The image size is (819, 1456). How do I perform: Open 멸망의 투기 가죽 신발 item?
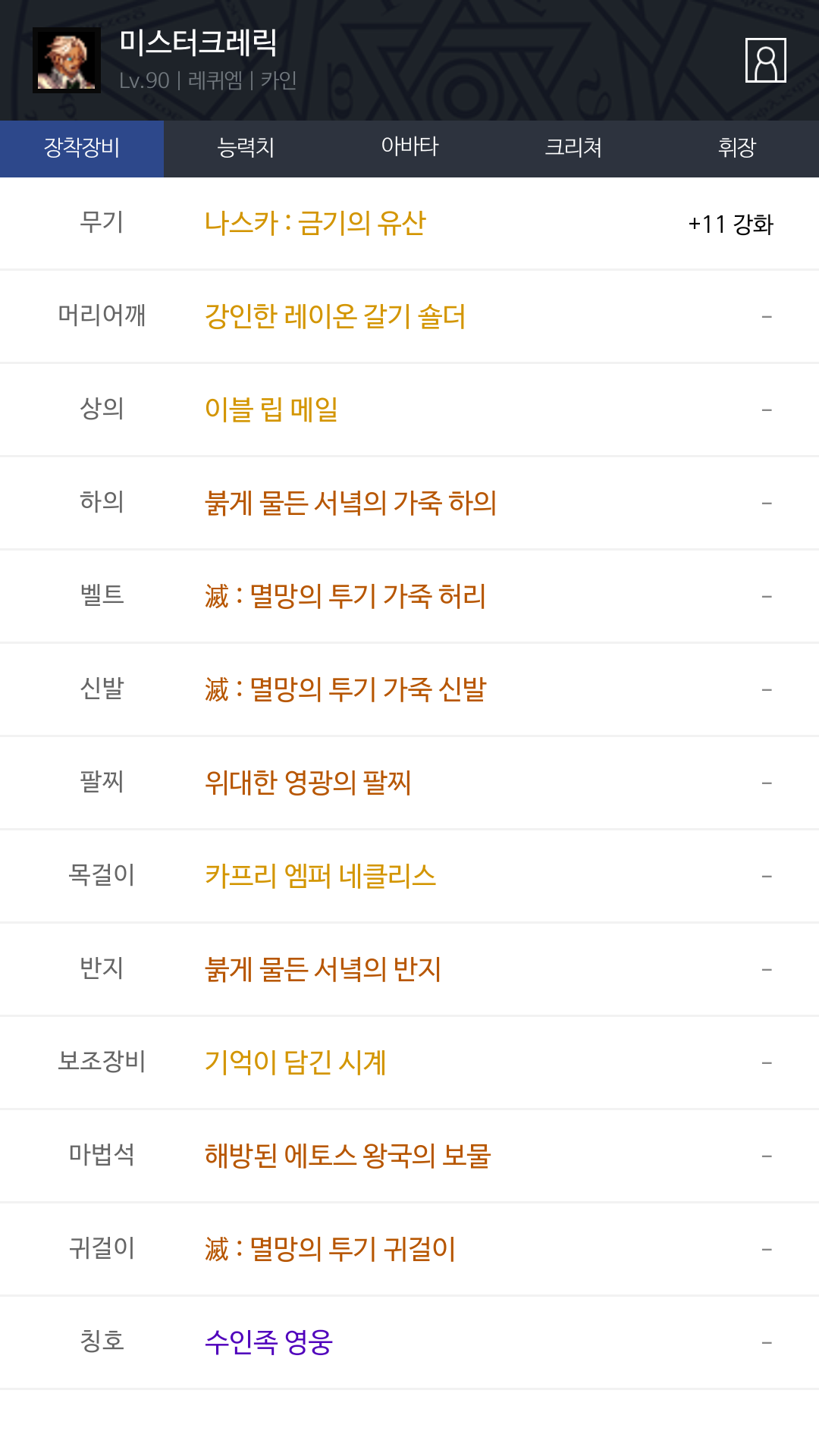point(345,689)
